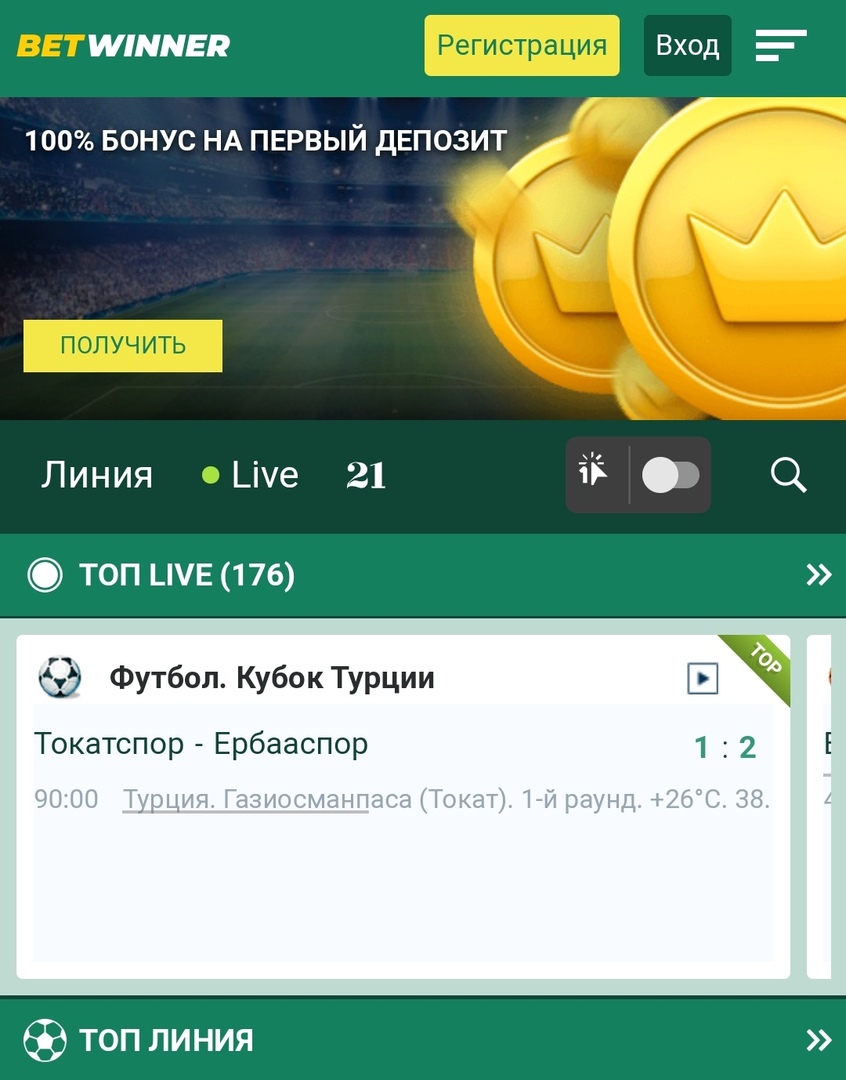Expand the ТОП ЛИНИЯ section
The image size is (846, 1080).
pos(818,1040)
